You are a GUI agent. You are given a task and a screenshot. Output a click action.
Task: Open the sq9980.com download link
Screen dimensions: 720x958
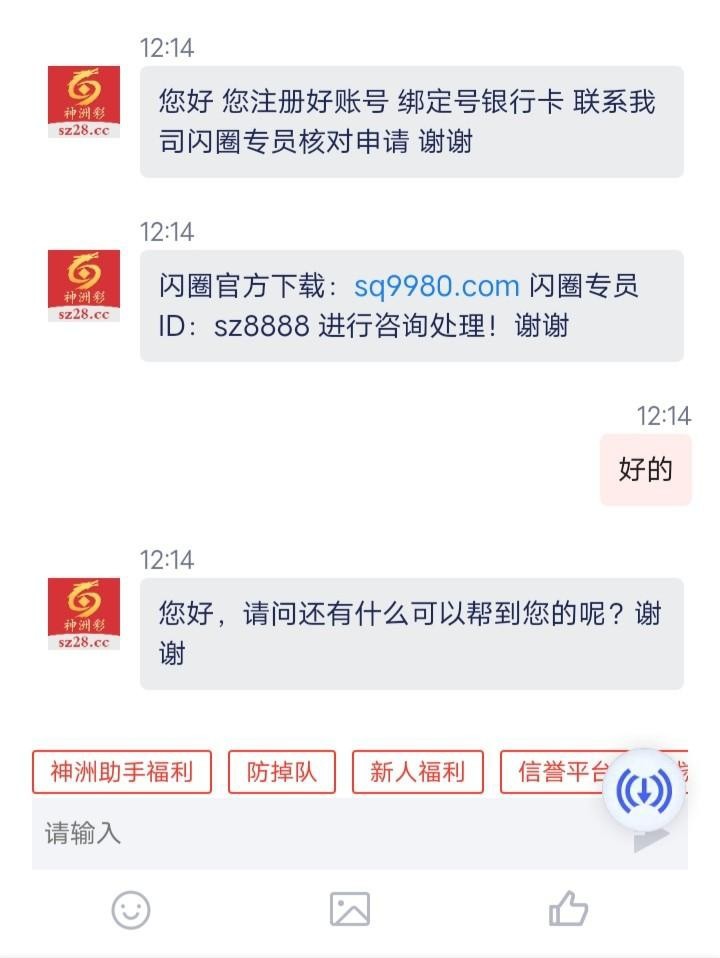tap(436, 287)
